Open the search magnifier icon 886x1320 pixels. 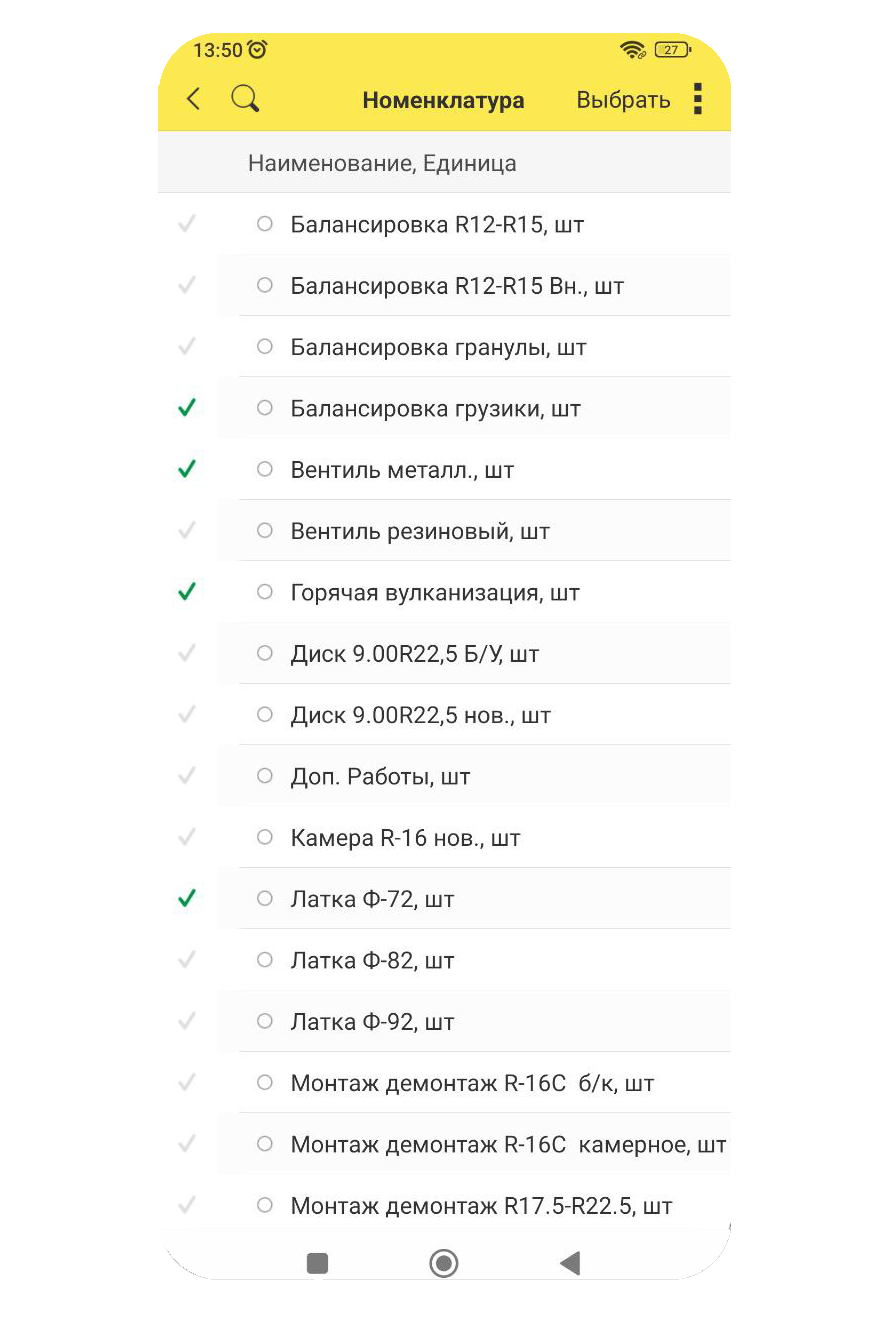(x=245, y=99)
